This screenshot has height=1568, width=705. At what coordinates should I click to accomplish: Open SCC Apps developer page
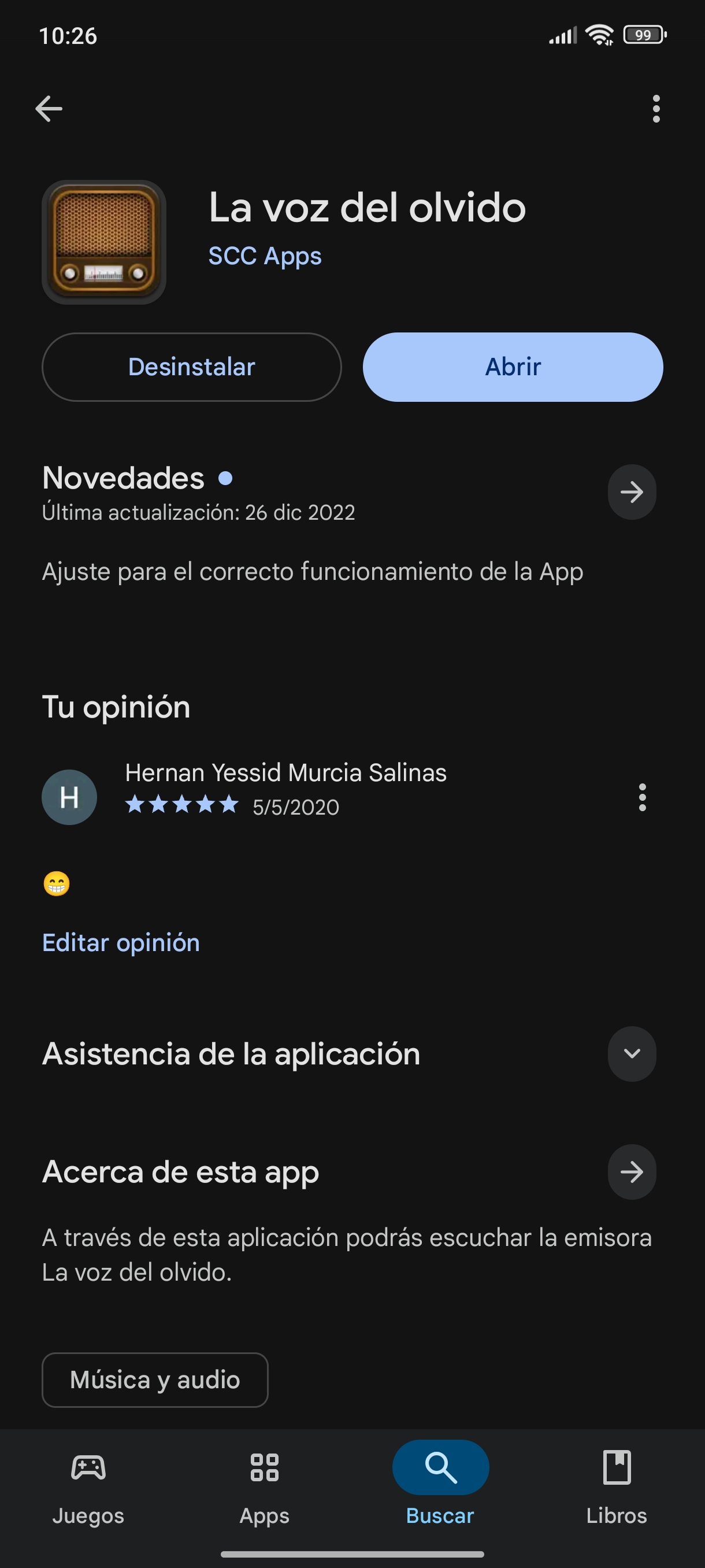(265, 256)
